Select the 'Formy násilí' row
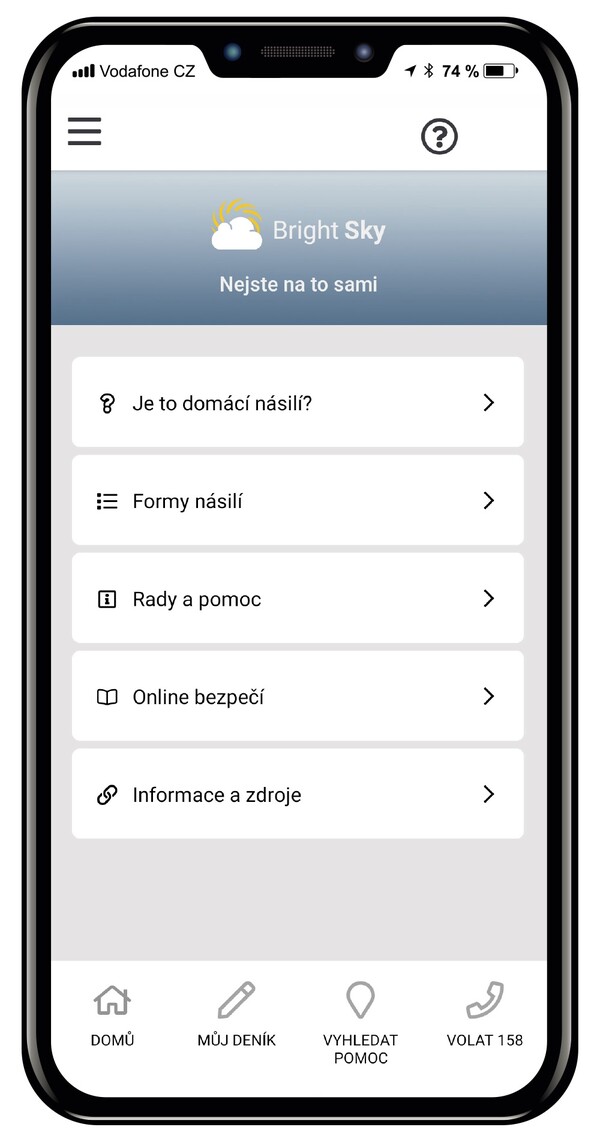This screenshot has width=600, height=1145. (x=297, y=500)
